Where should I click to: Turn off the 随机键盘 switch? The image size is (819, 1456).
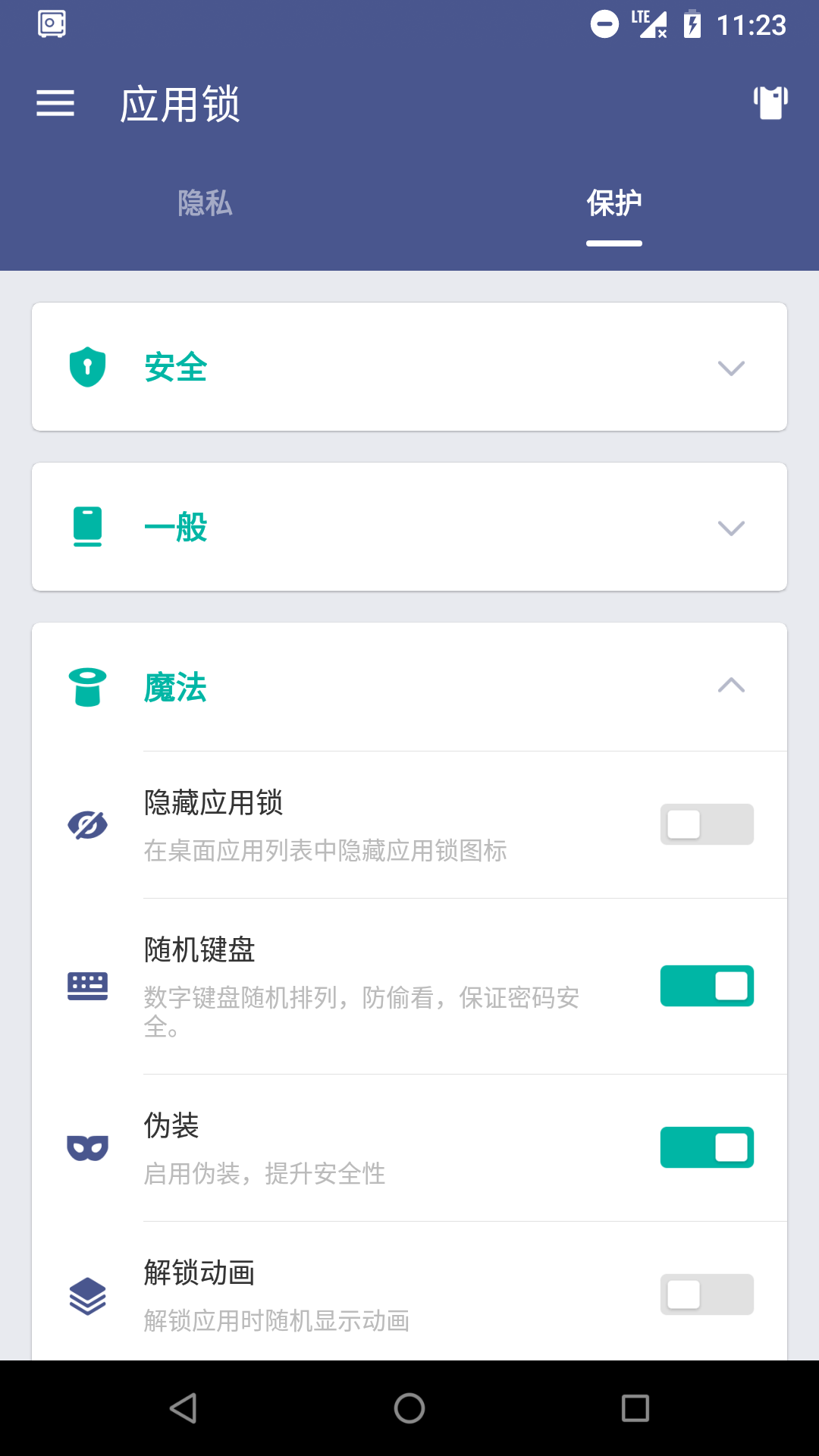click(x=707, y=986)
